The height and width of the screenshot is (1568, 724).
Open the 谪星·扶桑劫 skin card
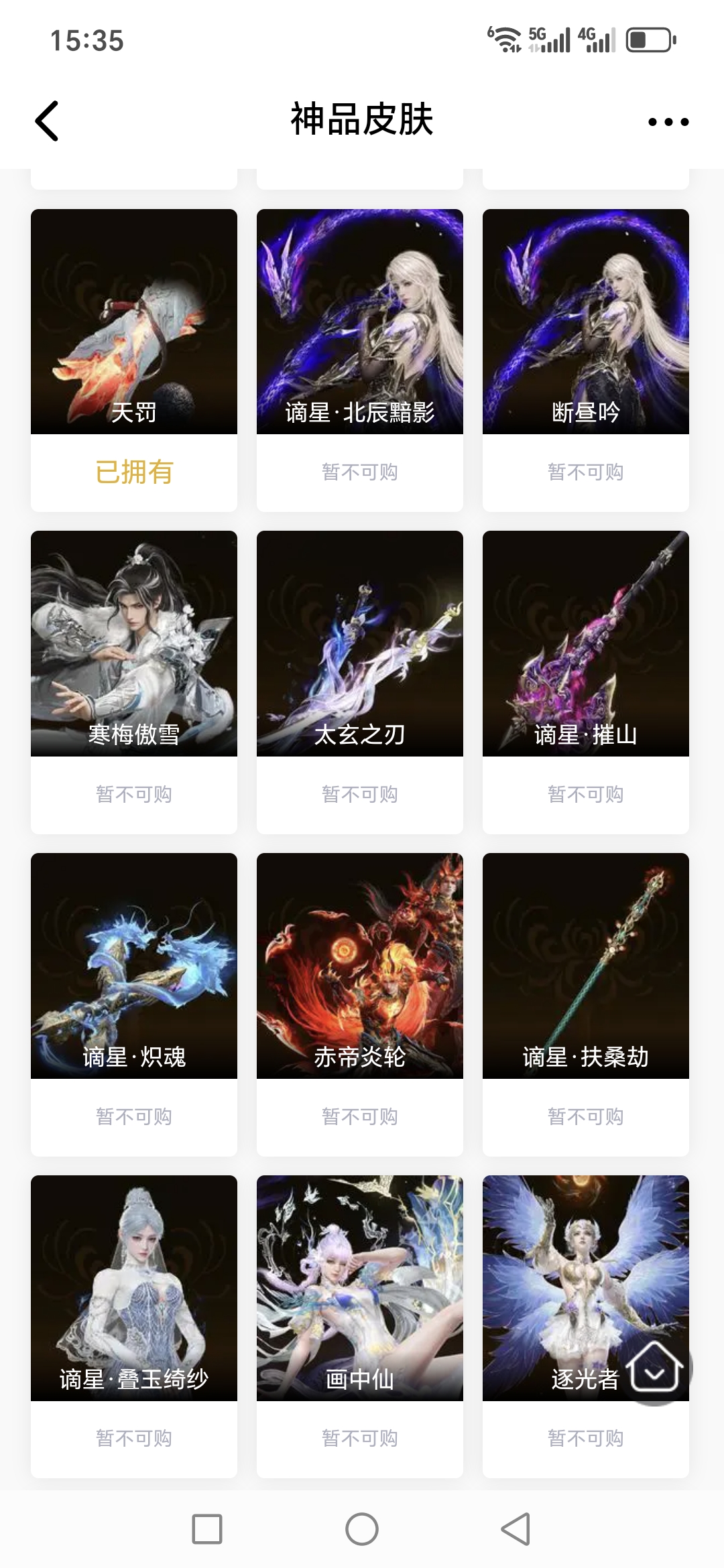(x=586, y=966)
